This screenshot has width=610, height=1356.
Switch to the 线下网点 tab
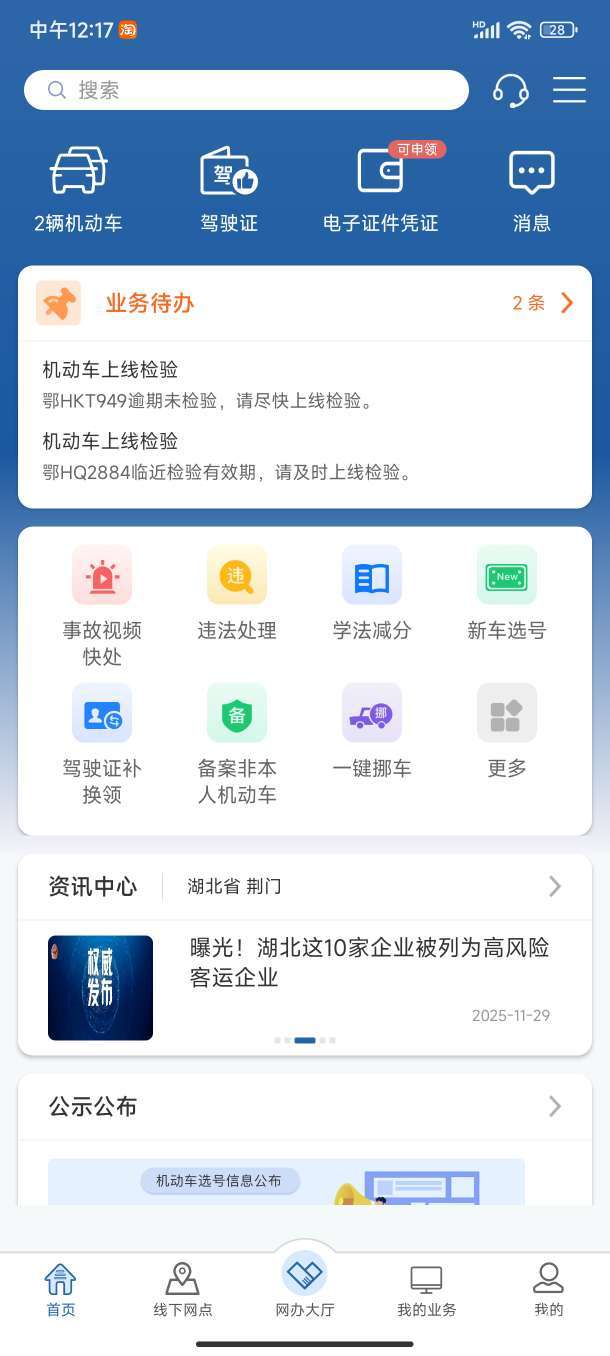point(182,1289)
